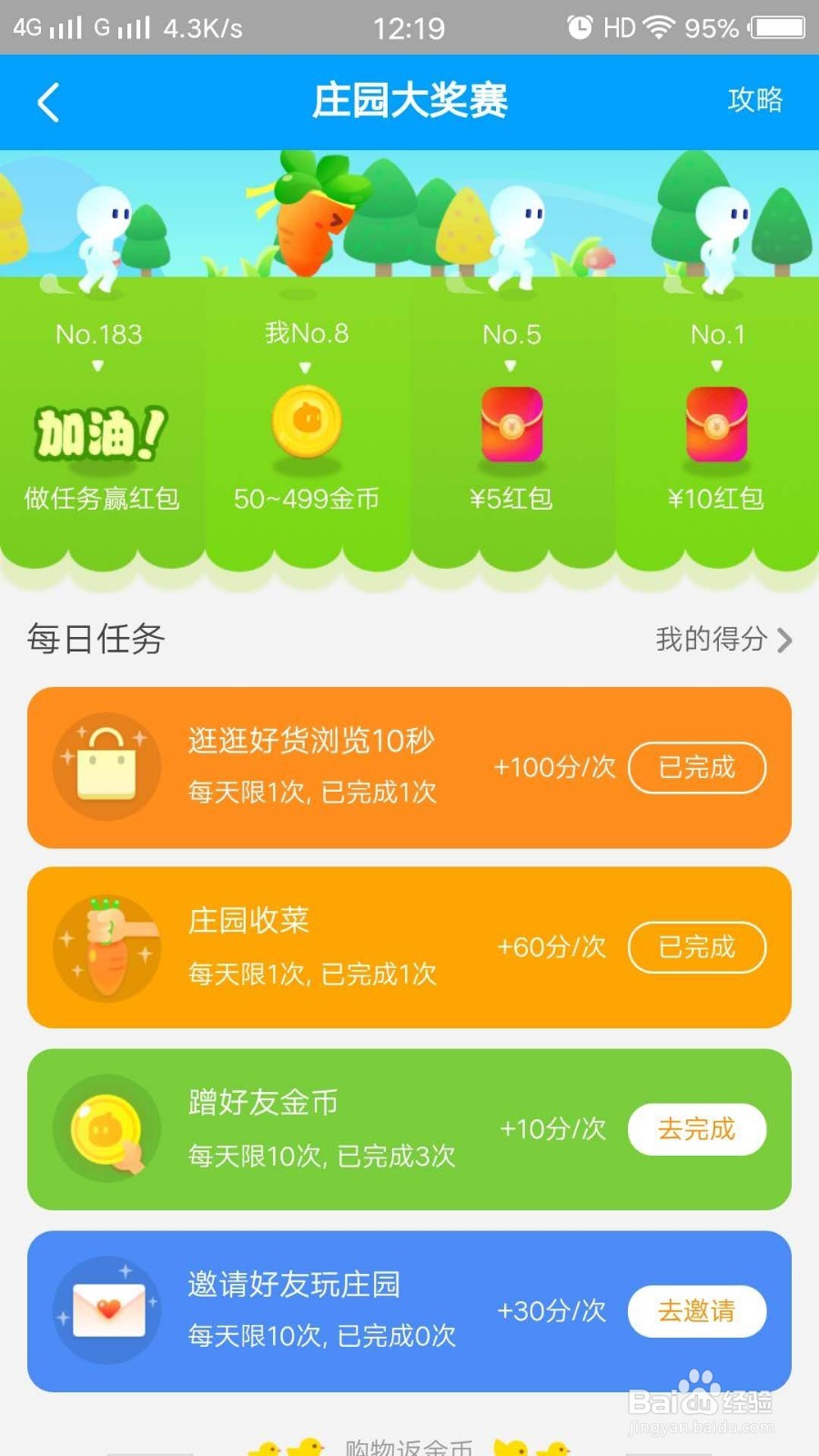Image resolution: width=819 pixels, height=1456 pixels.
Task: Go back from 庄园大奖赛 page
Action: (x=49, y=102)
